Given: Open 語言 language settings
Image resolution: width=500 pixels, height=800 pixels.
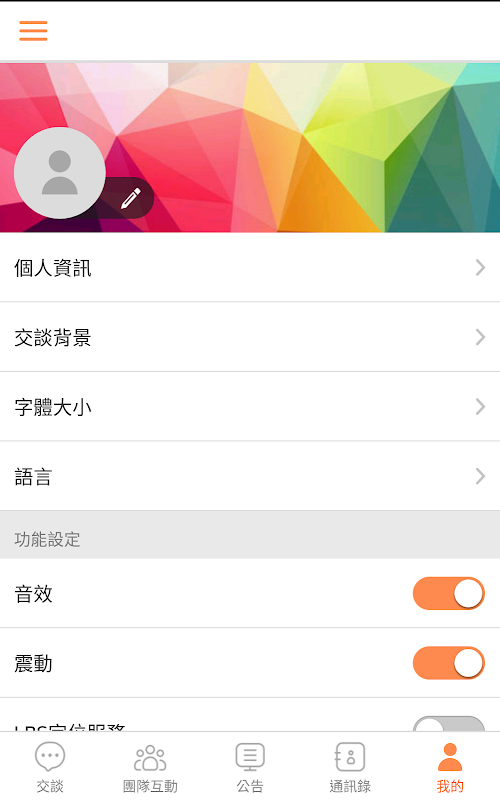Looking at the screenshot, I should (250, 477).
